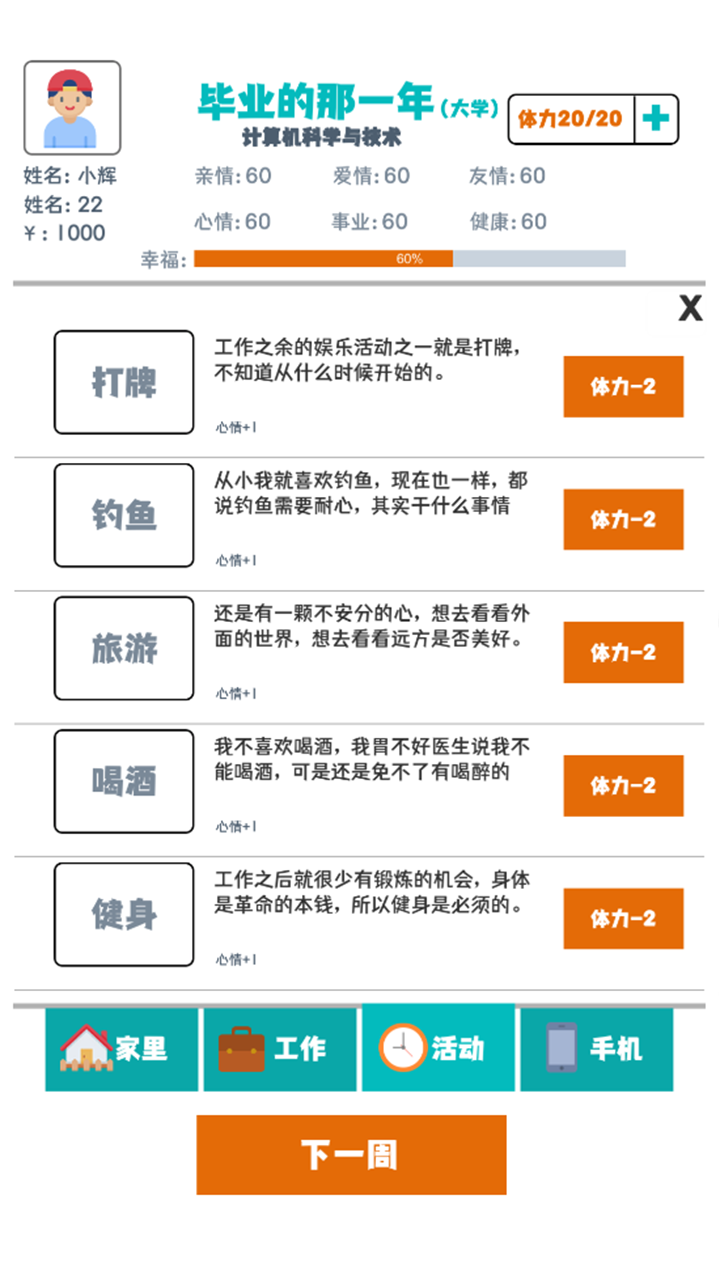720x1280 pixels.
Task: Click the briefcase icon on 工作 tab
Action: pos(243,1047)
